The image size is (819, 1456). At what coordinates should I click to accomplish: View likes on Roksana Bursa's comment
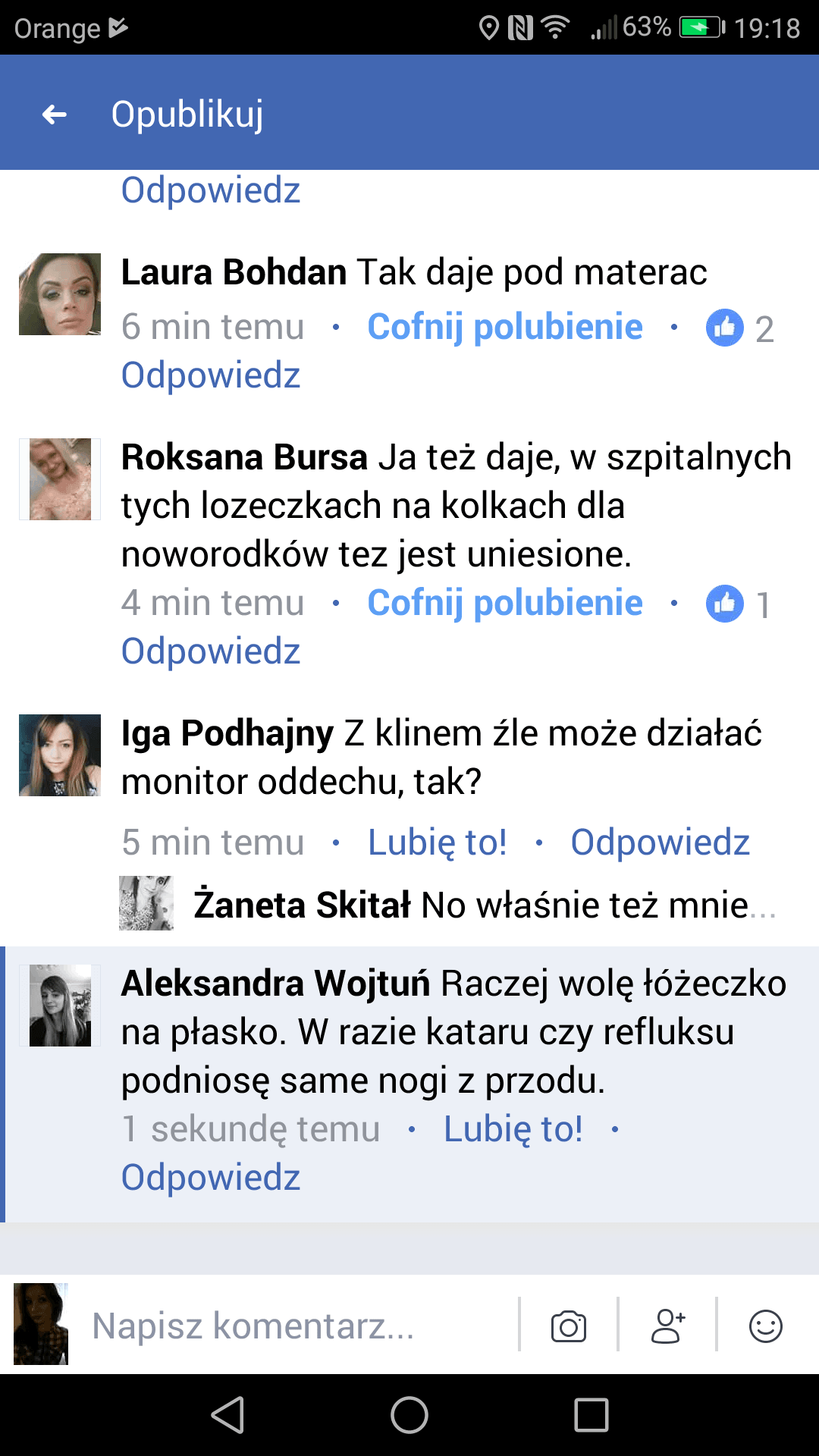click(738, 604)
